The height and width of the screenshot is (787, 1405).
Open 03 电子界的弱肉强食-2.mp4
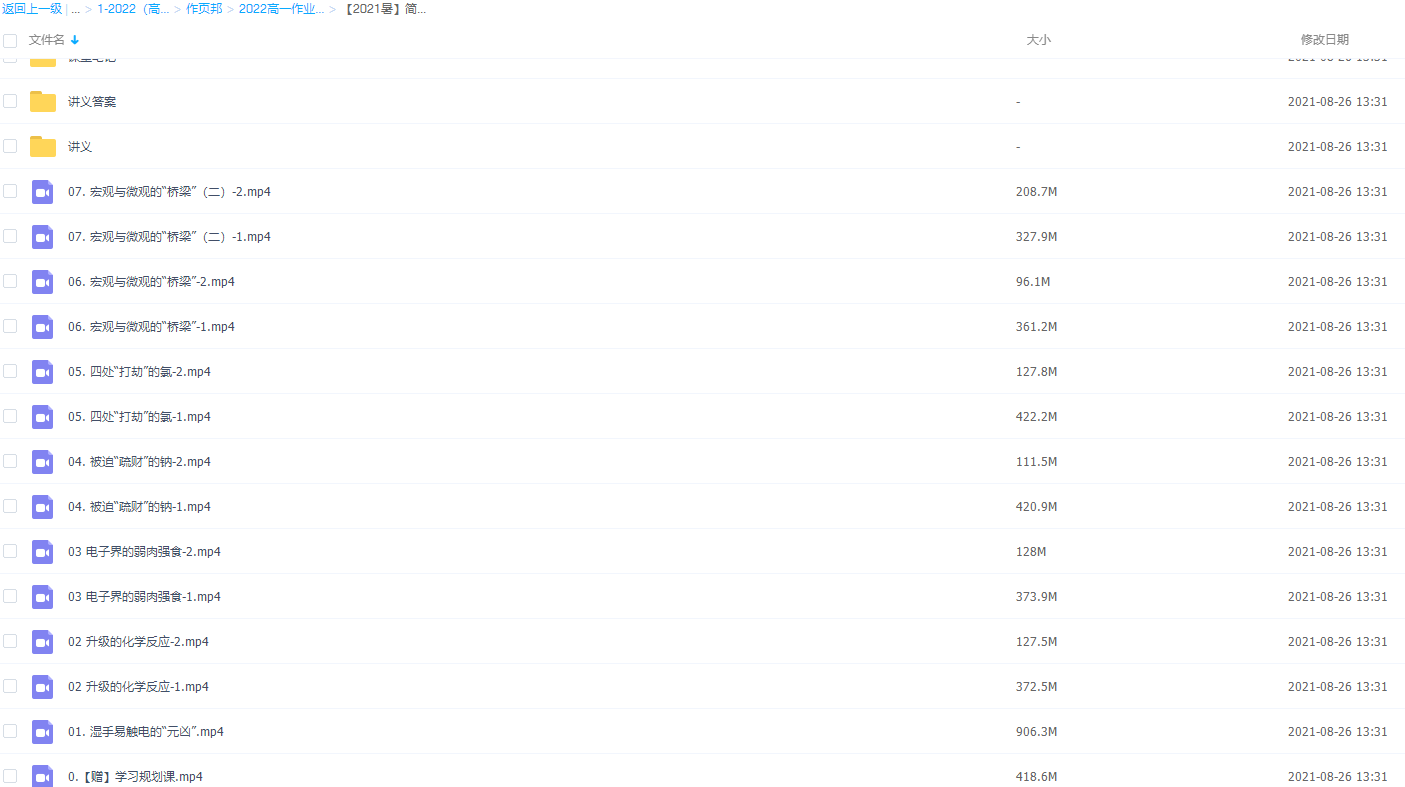click(144, 552)
